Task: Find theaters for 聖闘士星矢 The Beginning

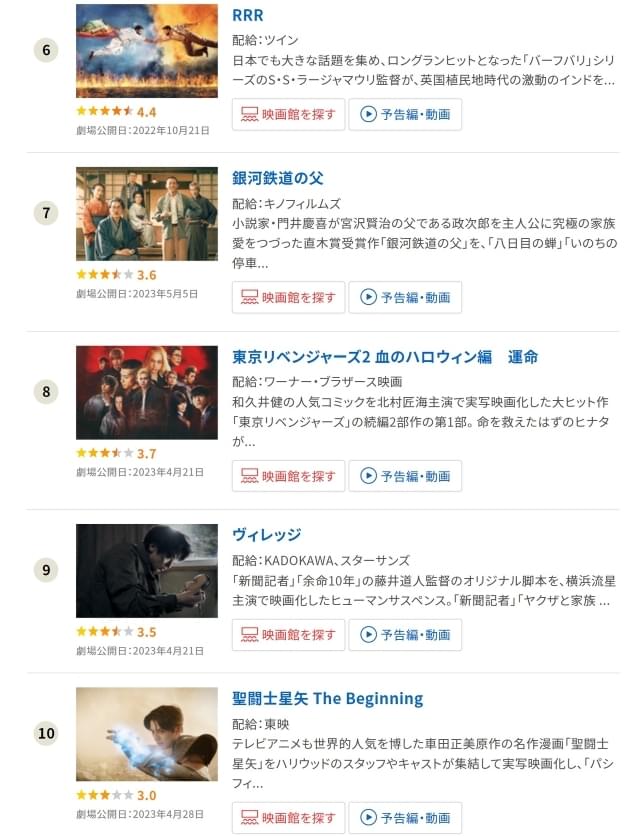Action: click(x=288, y=817)
